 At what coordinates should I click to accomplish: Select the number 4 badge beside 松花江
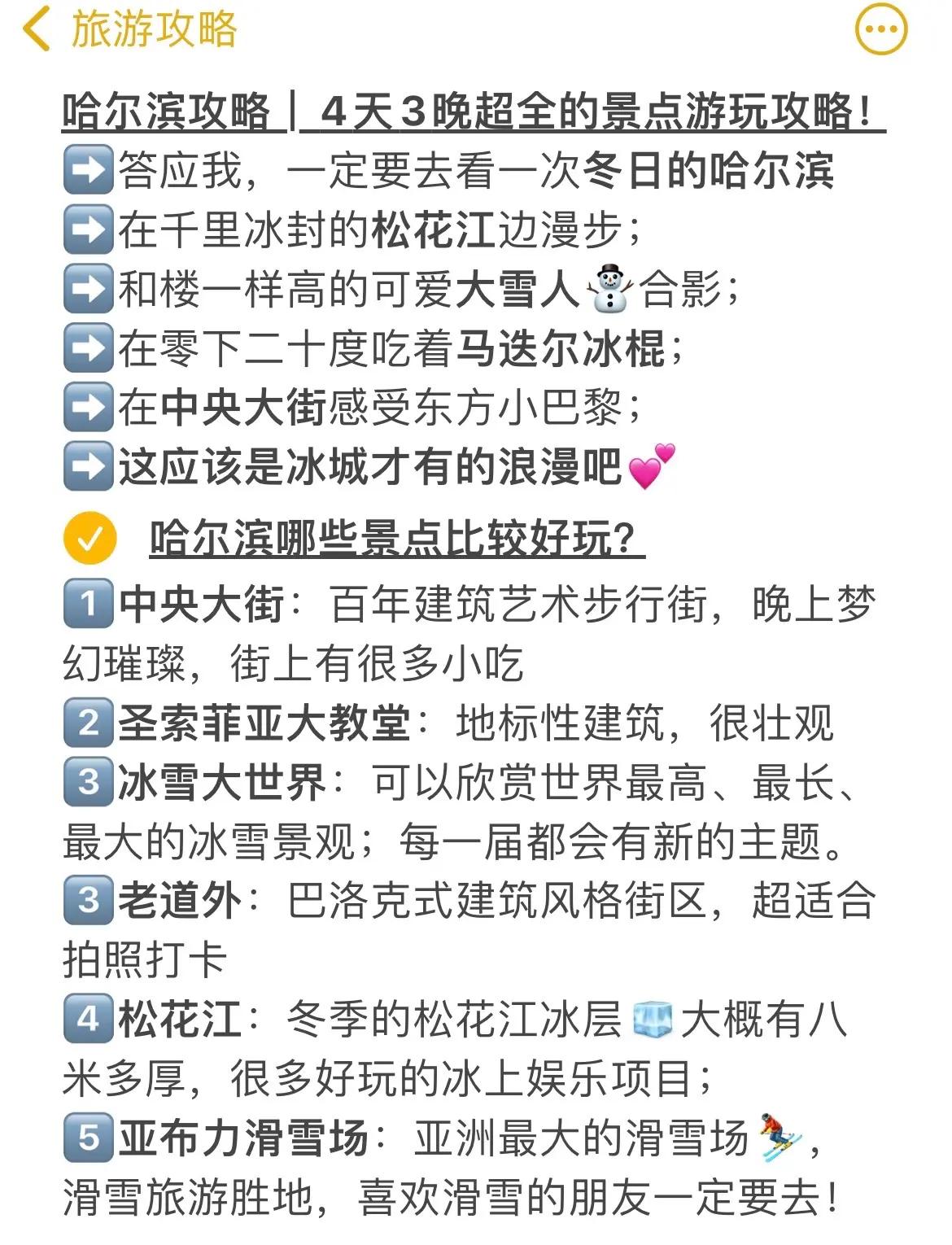point(87,1016)
